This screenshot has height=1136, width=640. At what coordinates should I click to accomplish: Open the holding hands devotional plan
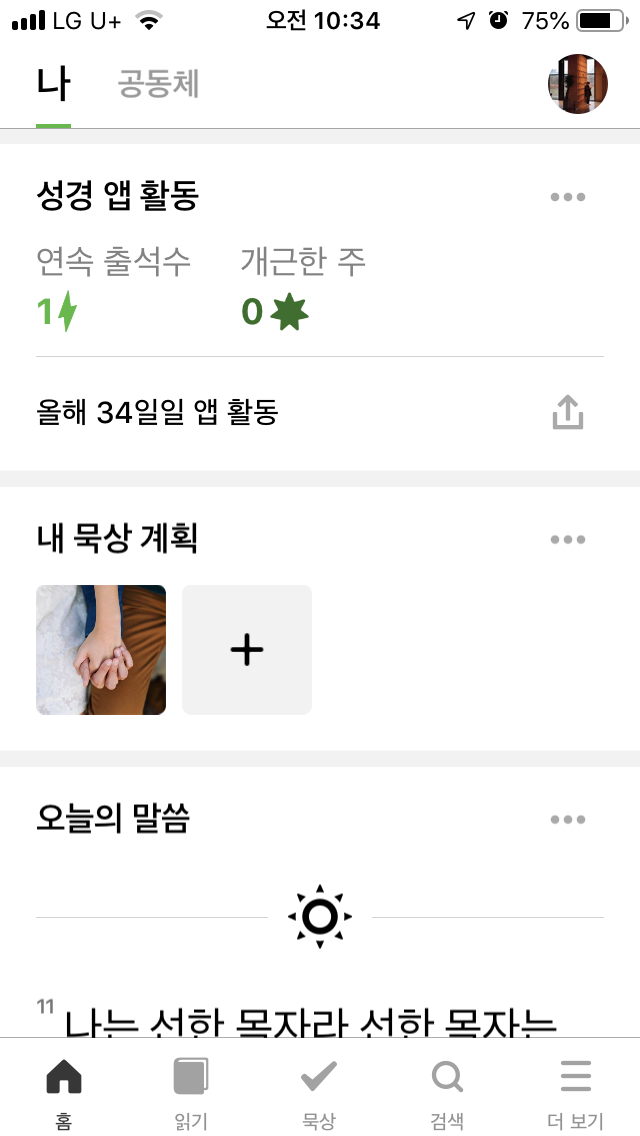click(101, 650)
